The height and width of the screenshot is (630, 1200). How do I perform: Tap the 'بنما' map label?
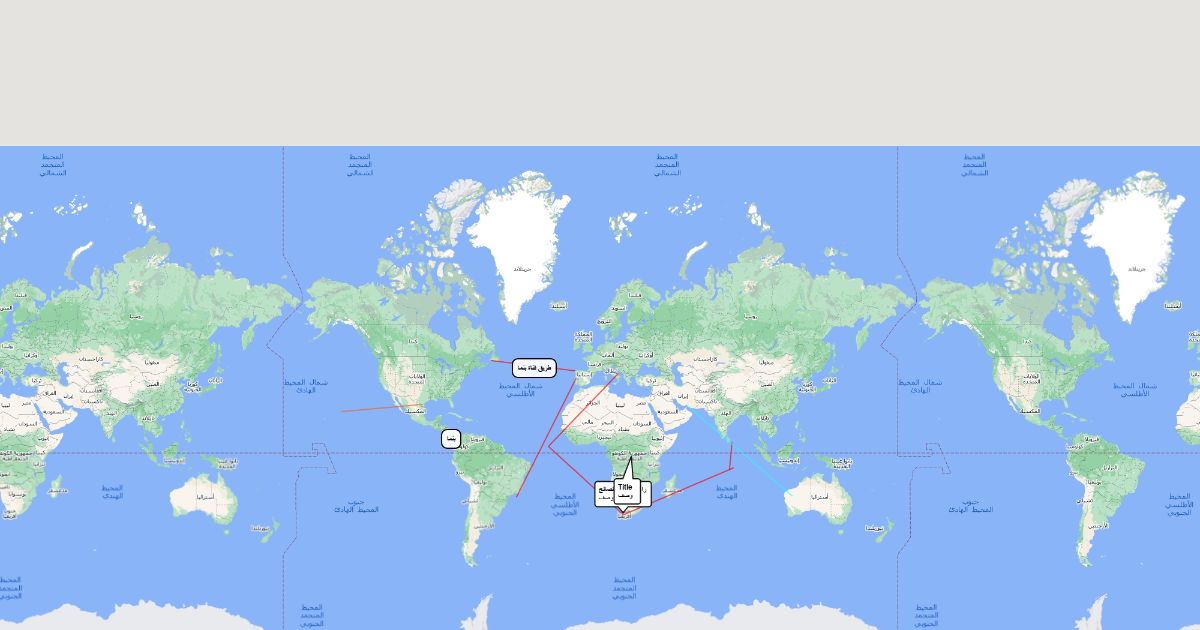pos(451,438)
